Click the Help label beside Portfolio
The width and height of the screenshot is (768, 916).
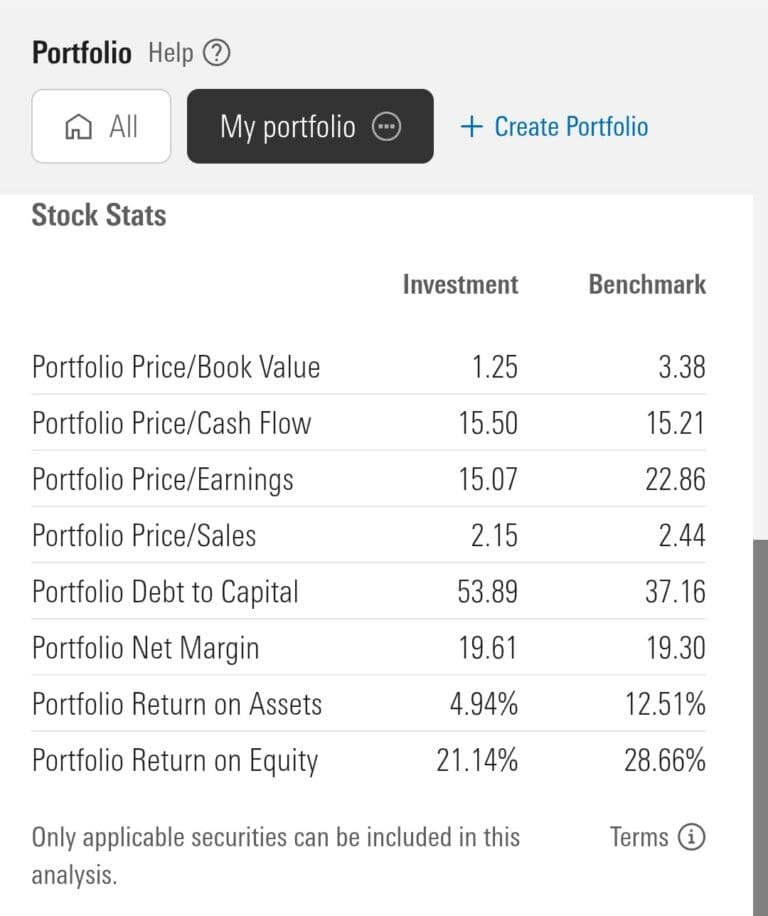(x=169, y=53)
